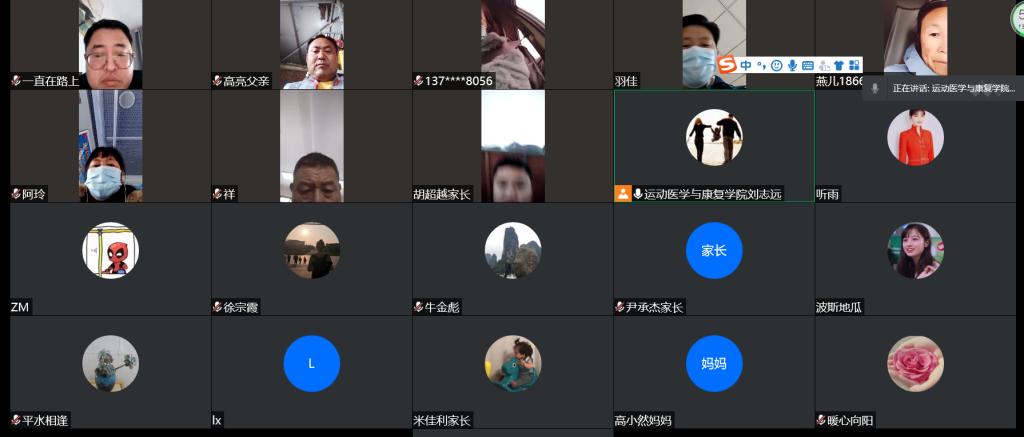
Task: Select the video tile of 祥
Action: click(x=311, y=146)
